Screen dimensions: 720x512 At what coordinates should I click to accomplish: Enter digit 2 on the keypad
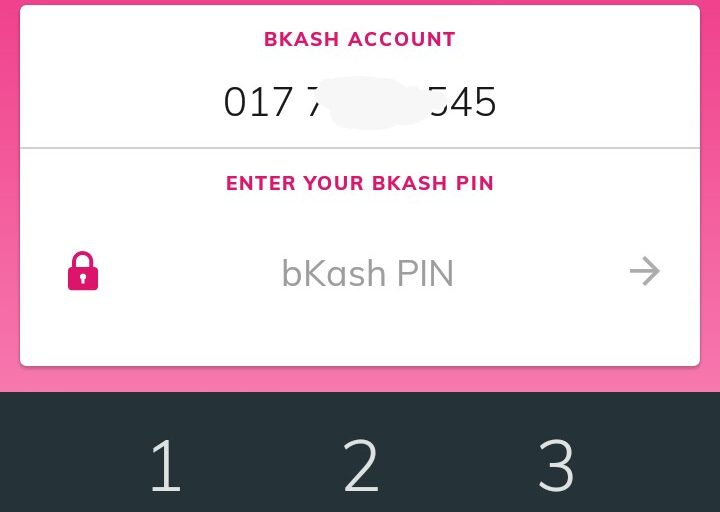click(361, 466)
